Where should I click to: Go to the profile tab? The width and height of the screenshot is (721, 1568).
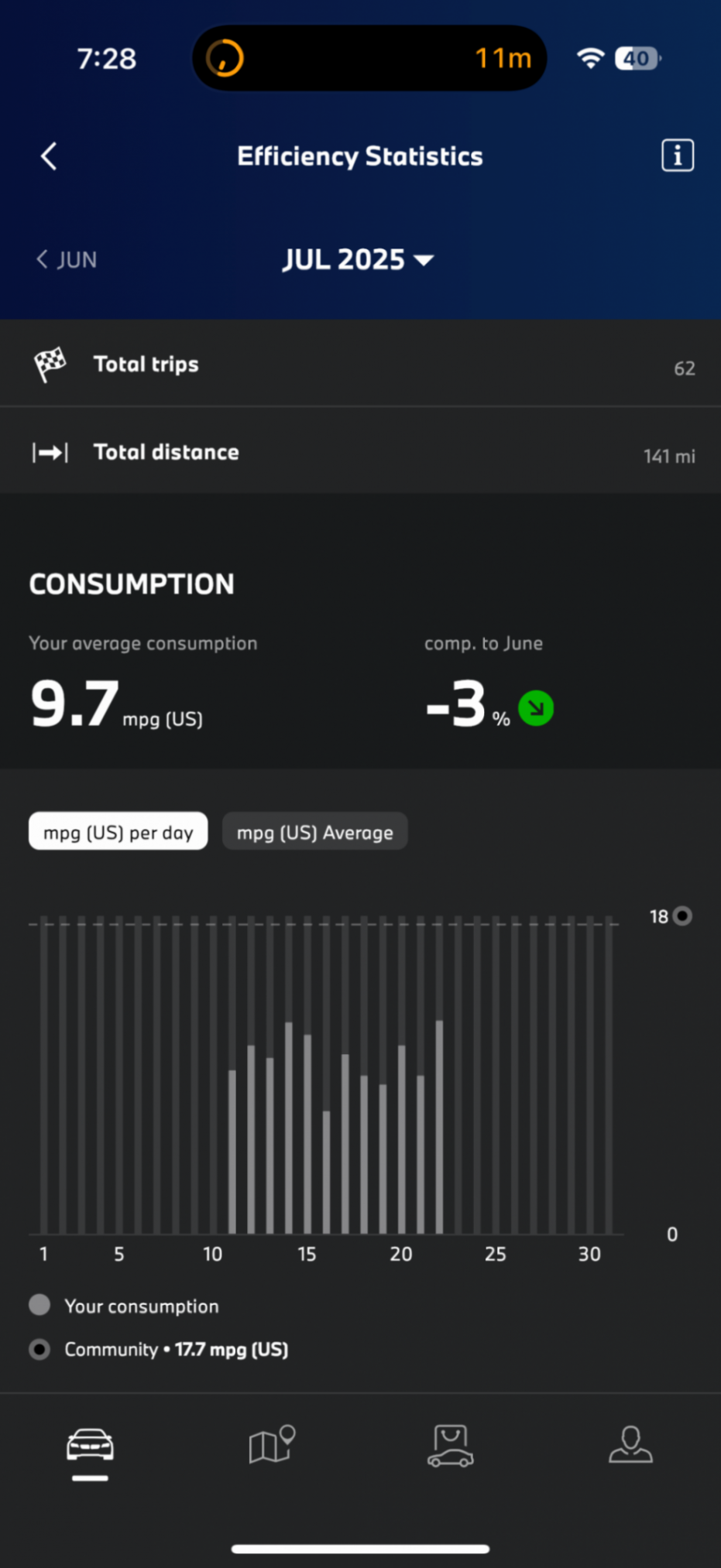[x=630, y=1445]
